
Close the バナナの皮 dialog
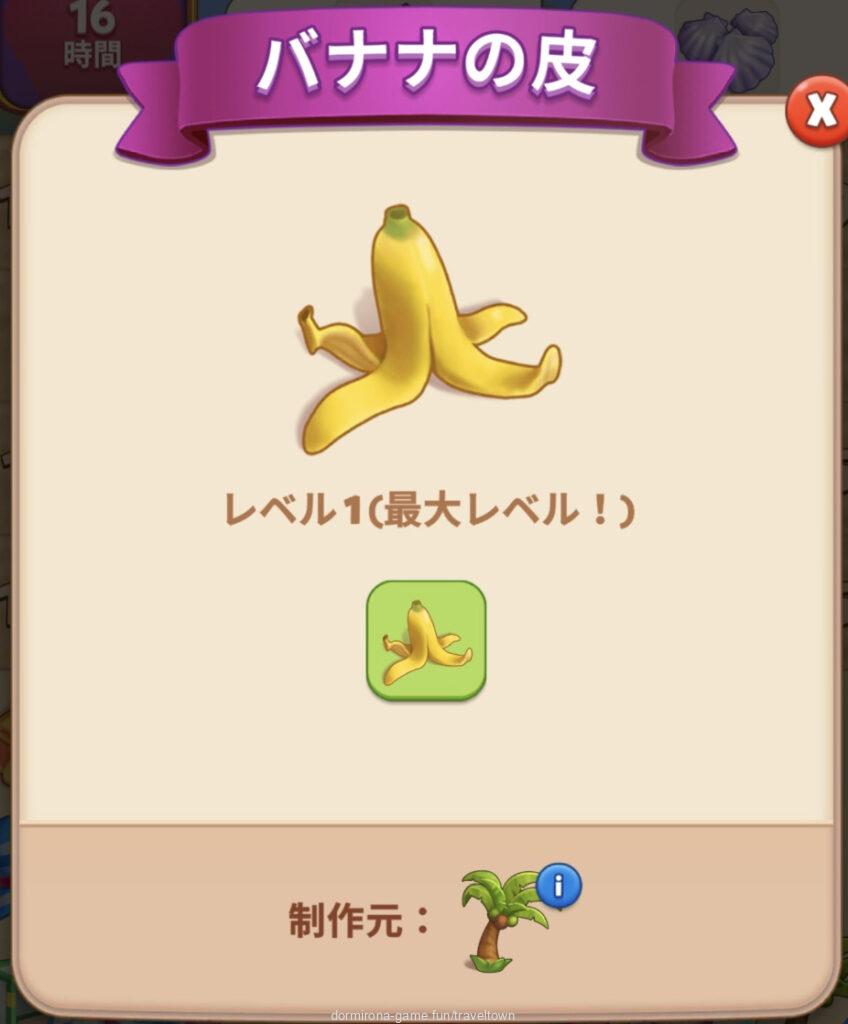pos(818,112)
